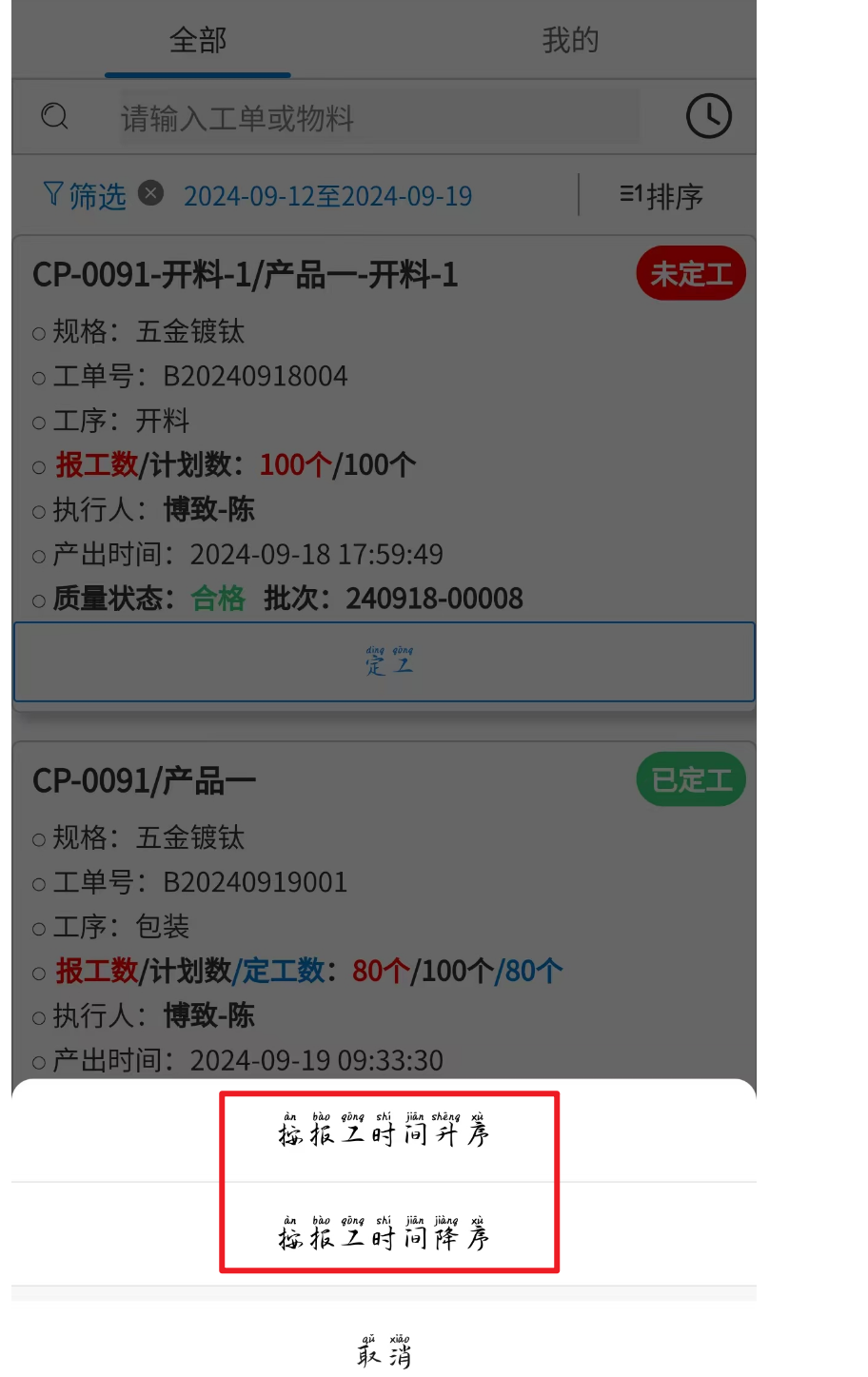Screen dimensions: 868x1377
Task: Tap 取消 to dismiss the sort sheet
Action: 384,1351
